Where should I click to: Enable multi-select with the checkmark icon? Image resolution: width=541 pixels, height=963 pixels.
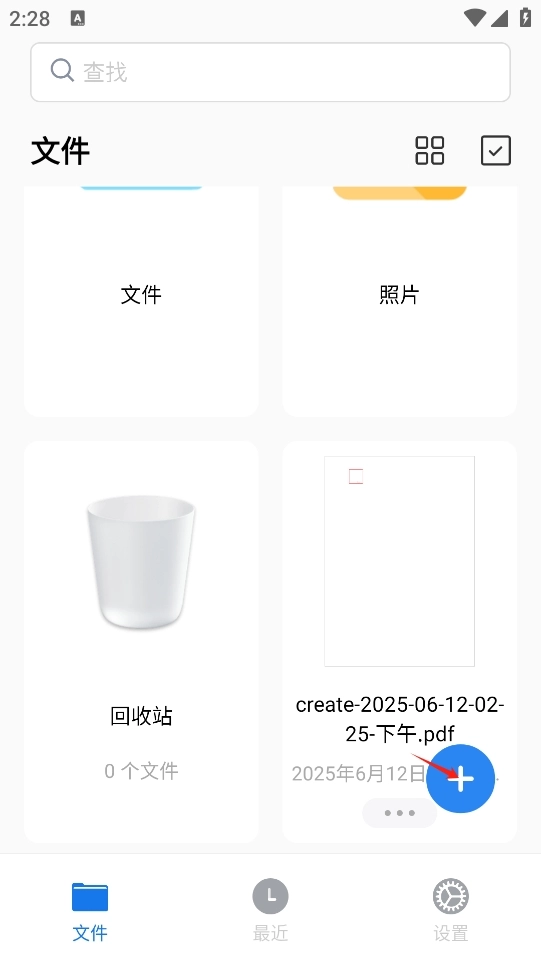point(496,150)
